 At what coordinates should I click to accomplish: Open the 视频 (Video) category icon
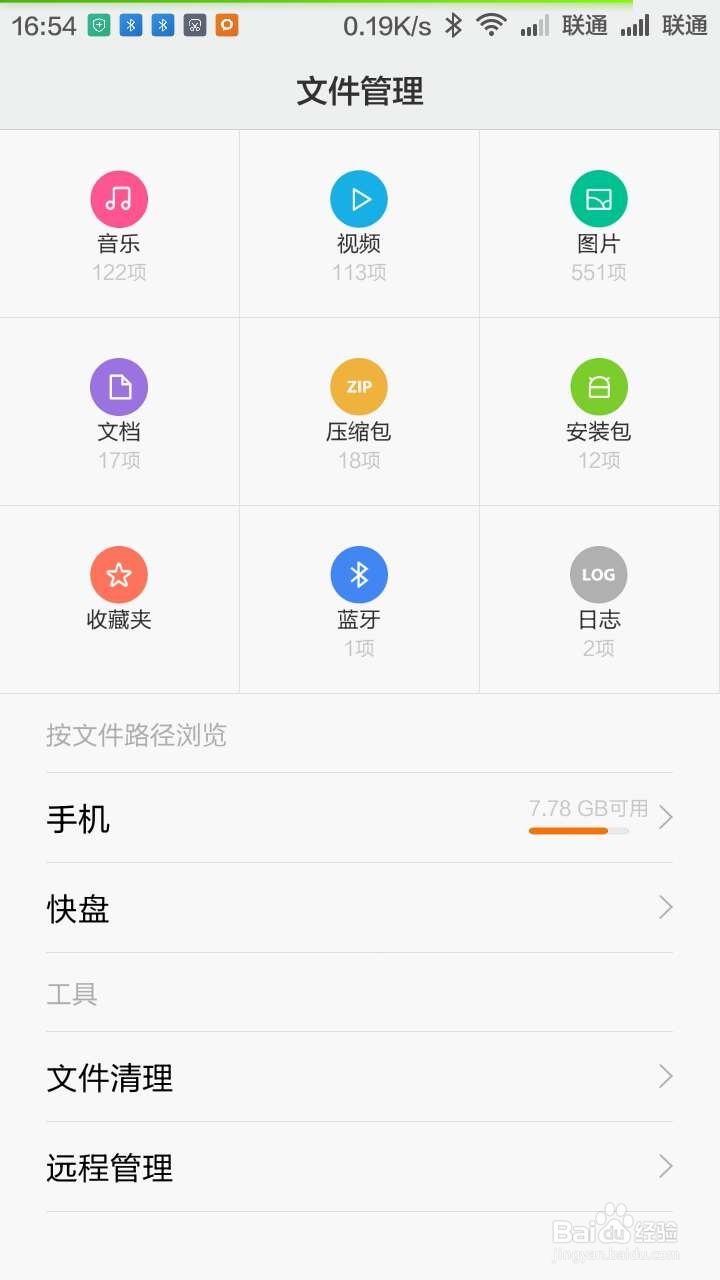(358, 198)
